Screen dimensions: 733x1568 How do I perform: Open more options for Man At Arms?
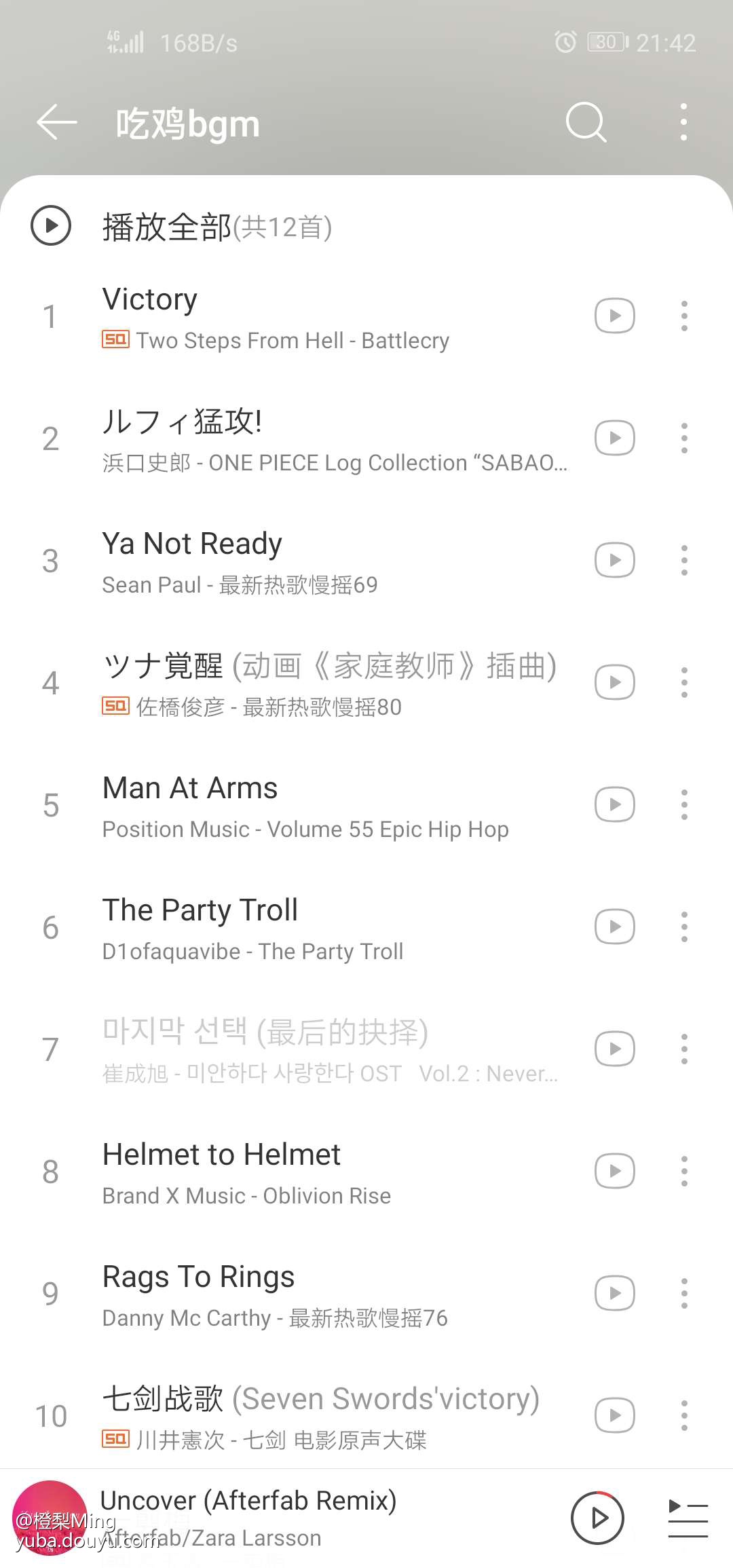(x=684, y=805)
